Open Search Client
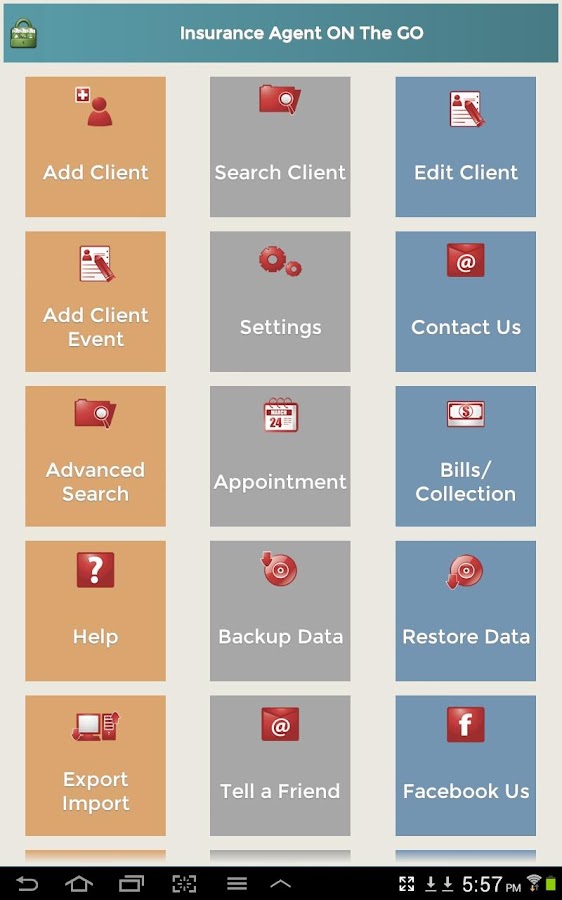 280,147
